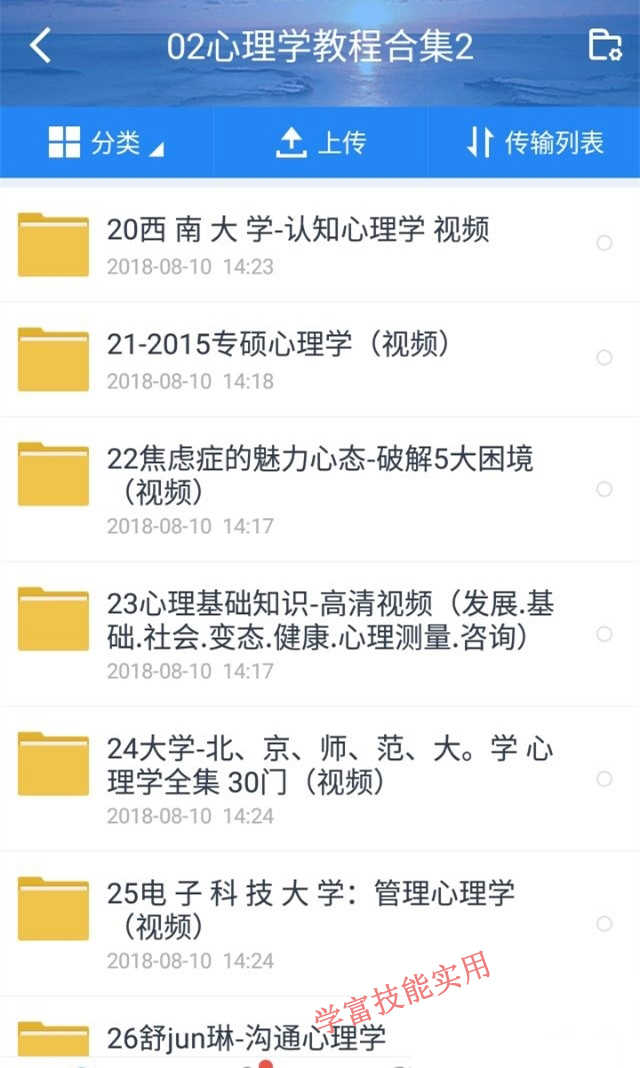
Task: Tap the 上传 upload button
Action: coord(320,143)
